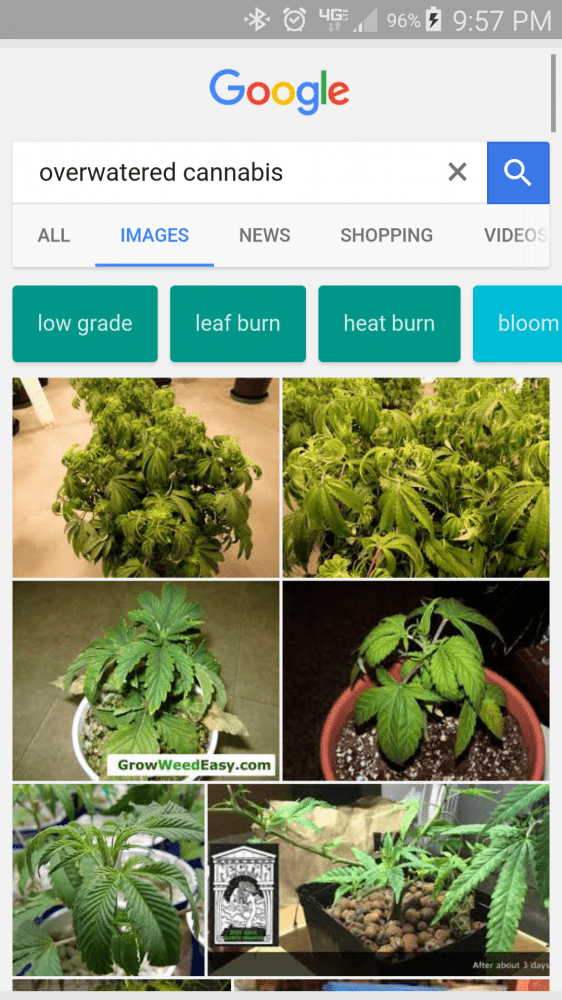Go to Google home via logo
Screen dimensions: 562x1000
[x=279, y=91]
